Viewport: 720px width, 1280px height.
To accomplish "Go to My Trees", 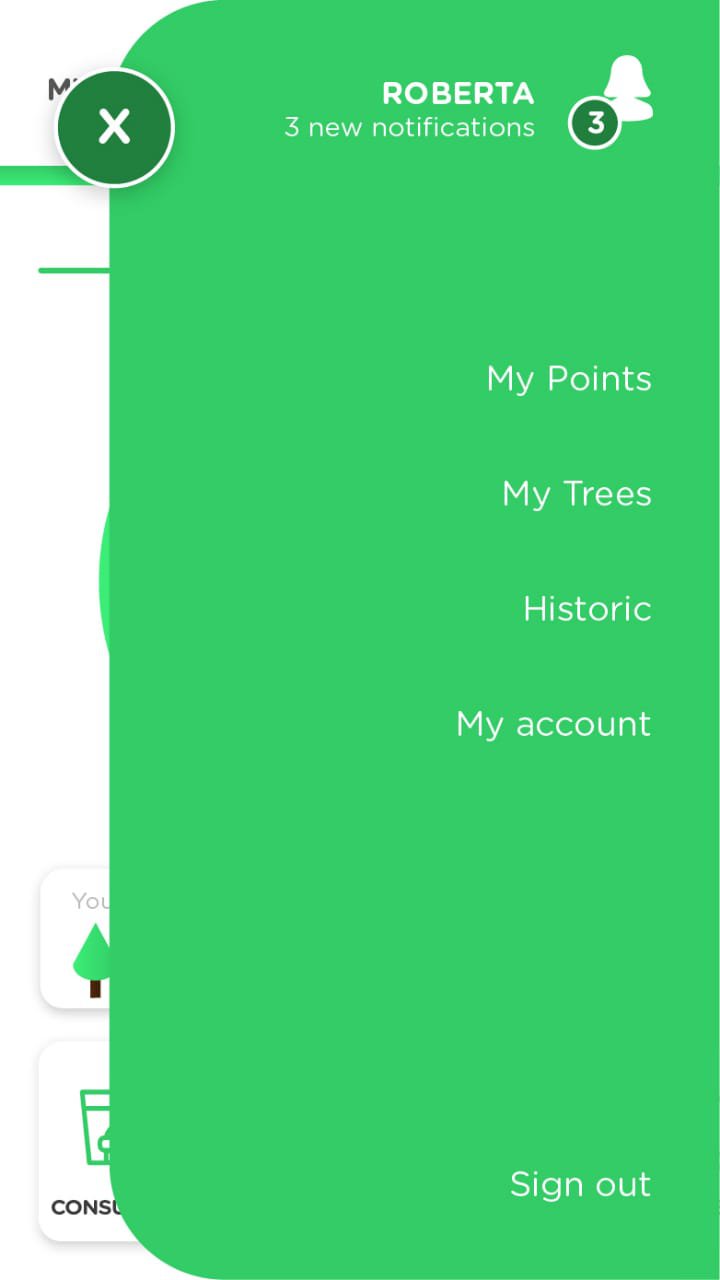I will click(576, 494).
